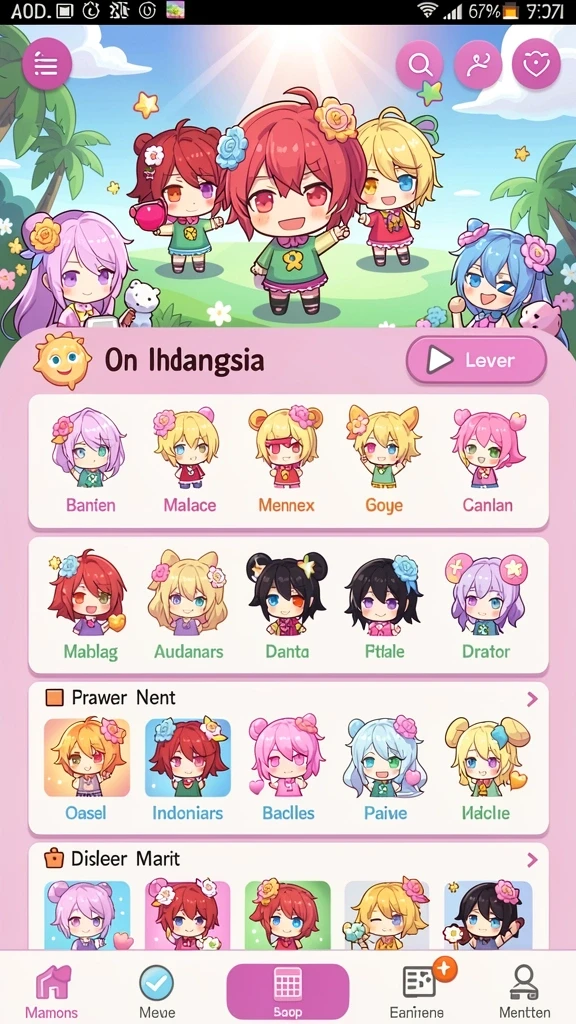This screenshot has height=1024, width=576.
Task: Select the Baclles character tile
Action: pos(288,769)
